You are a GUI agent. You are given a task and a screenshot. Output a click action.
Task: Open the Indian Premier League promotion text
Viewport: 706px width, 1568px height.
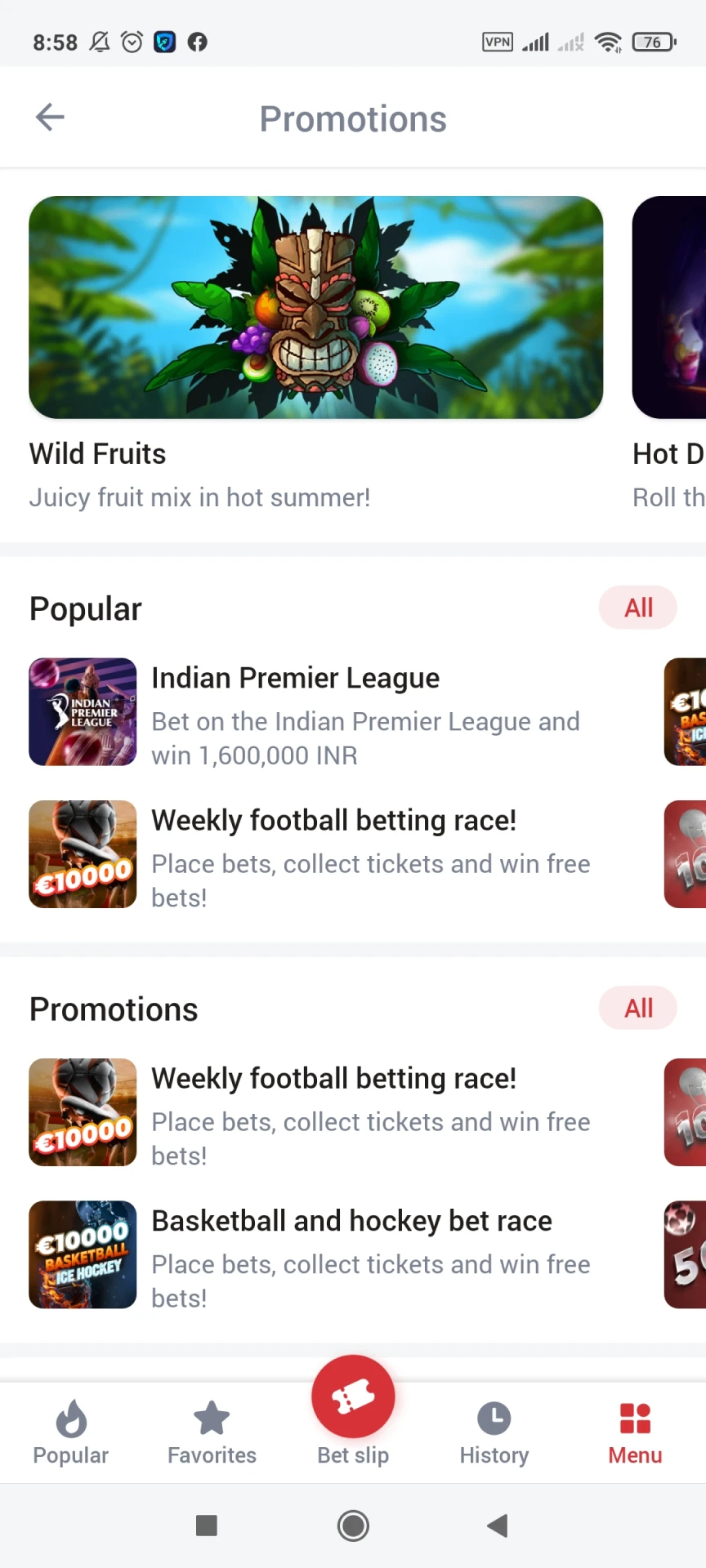pyautogui.click(x=295, y=678)
